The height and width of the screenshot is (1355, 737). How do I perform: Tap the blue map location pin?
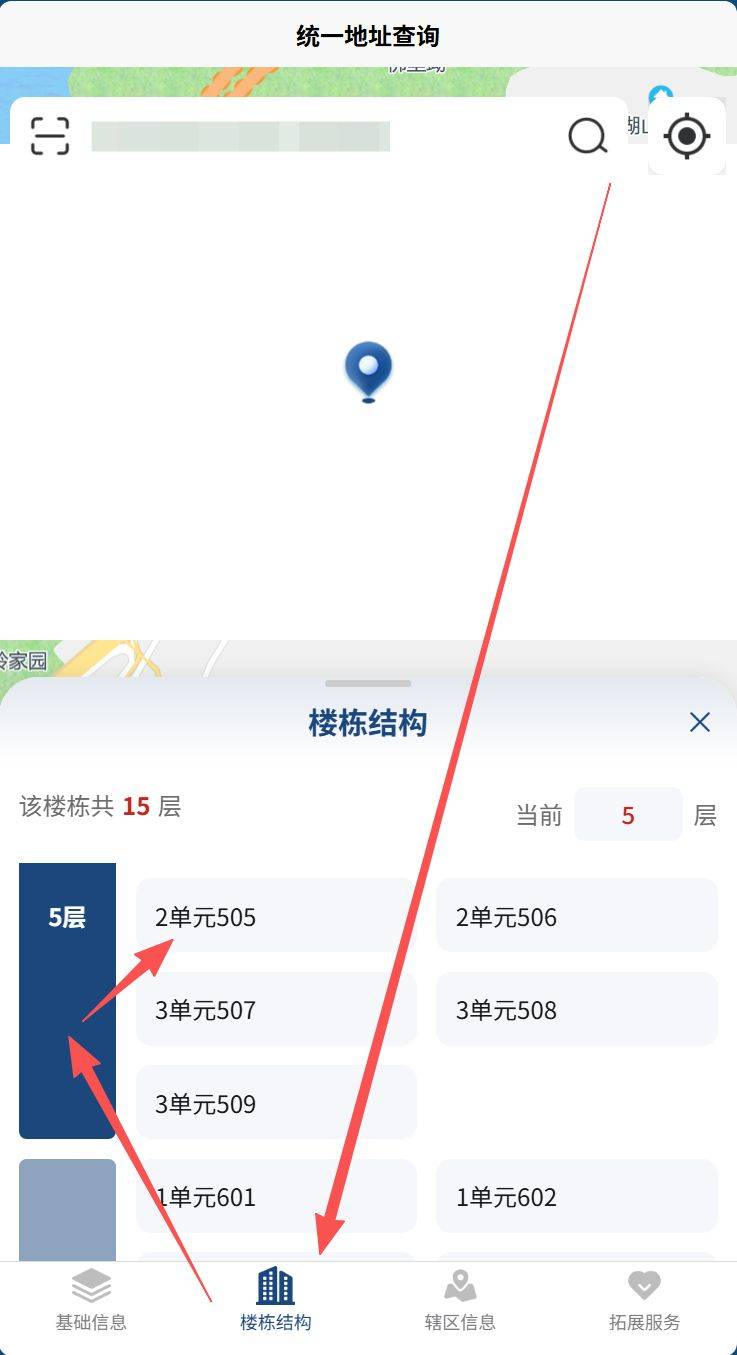(x=368, y=371)
